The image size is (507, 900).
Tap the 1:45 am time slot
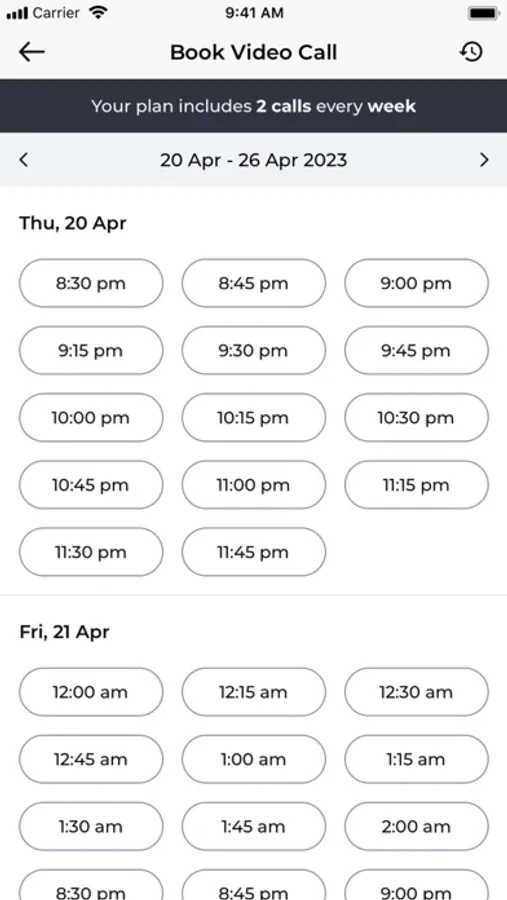pos(254,827)
